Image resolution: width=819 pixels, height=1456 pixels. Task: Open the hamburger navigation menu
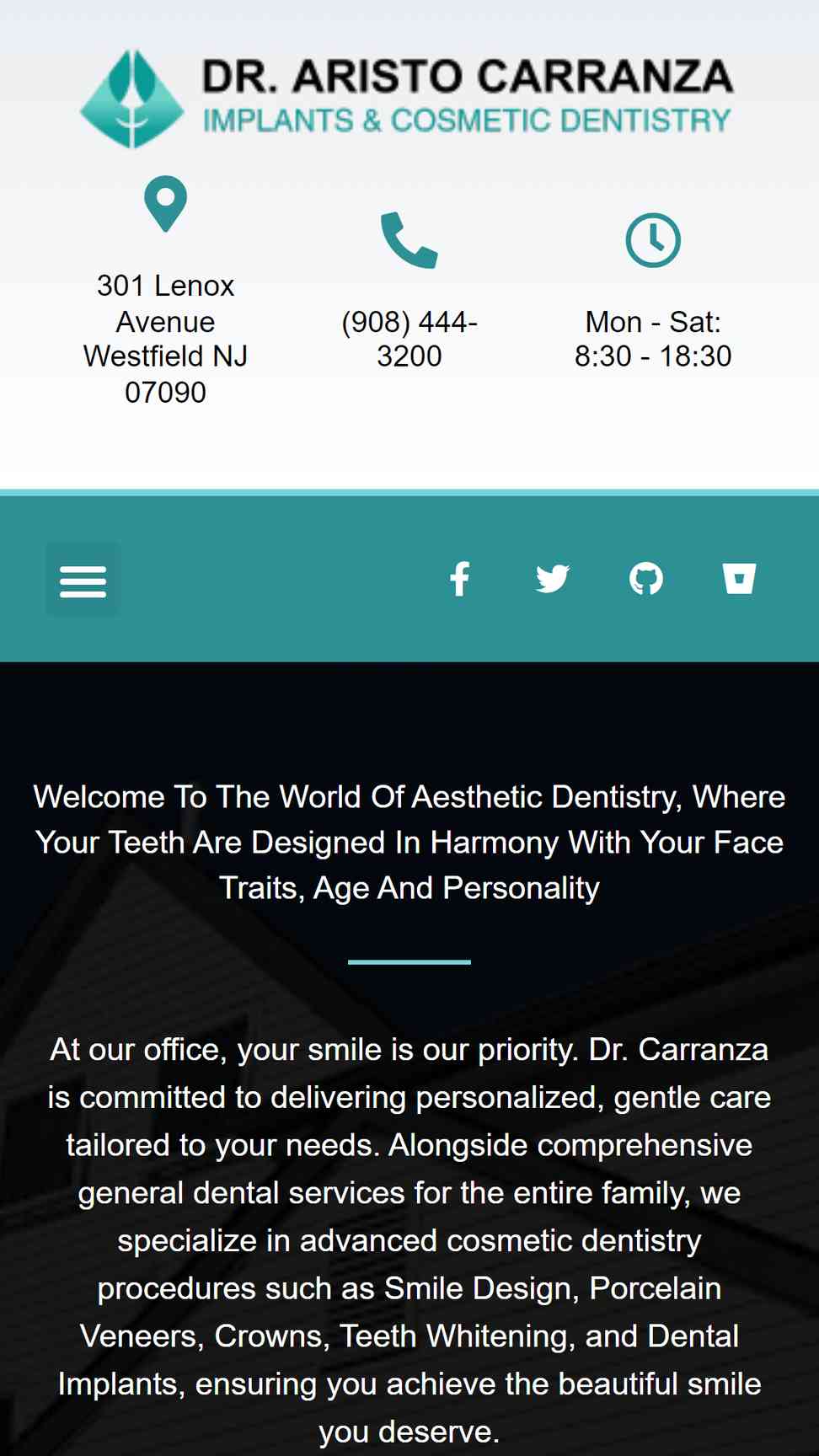pyautogui.click(x=83, y=580)
